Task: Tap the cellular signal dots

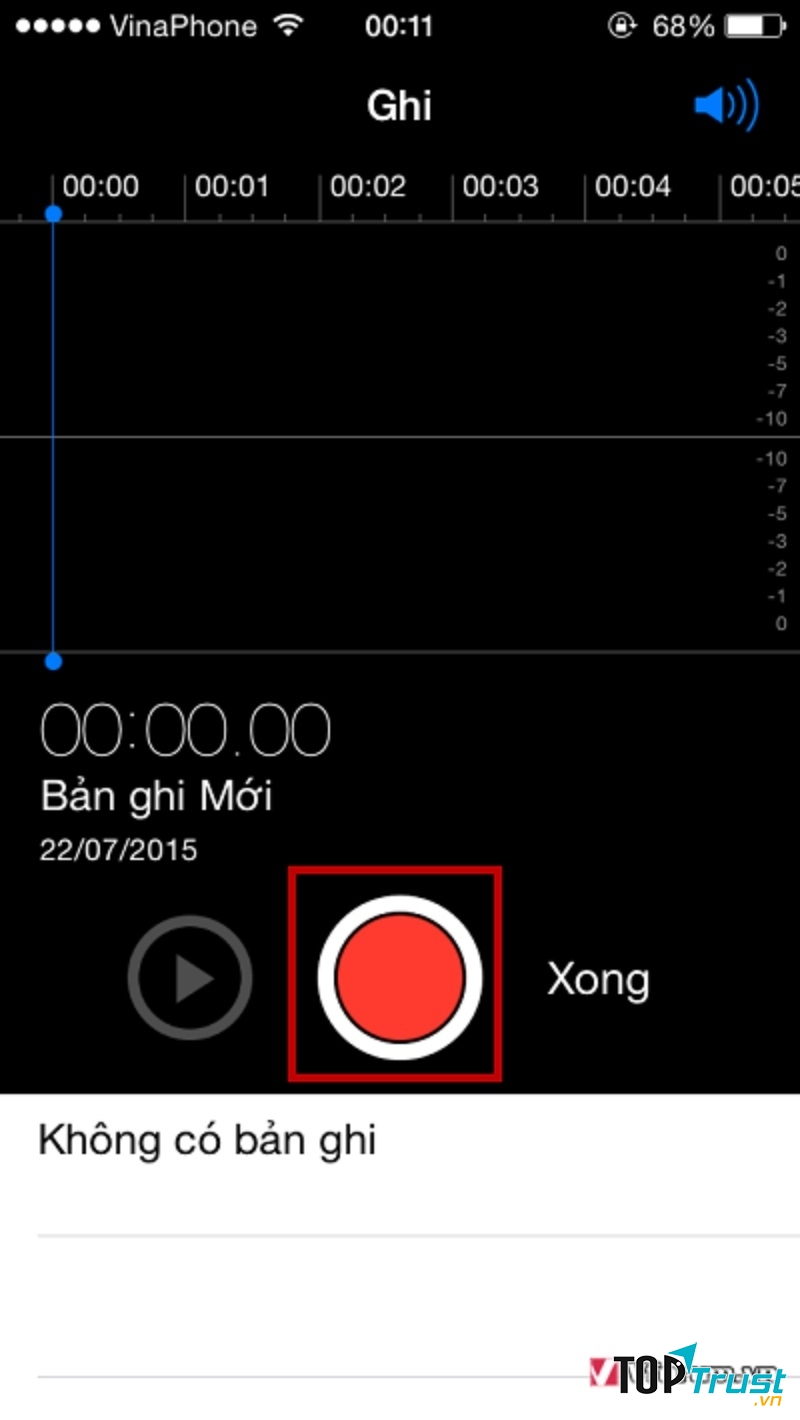Action: [56, 26]
